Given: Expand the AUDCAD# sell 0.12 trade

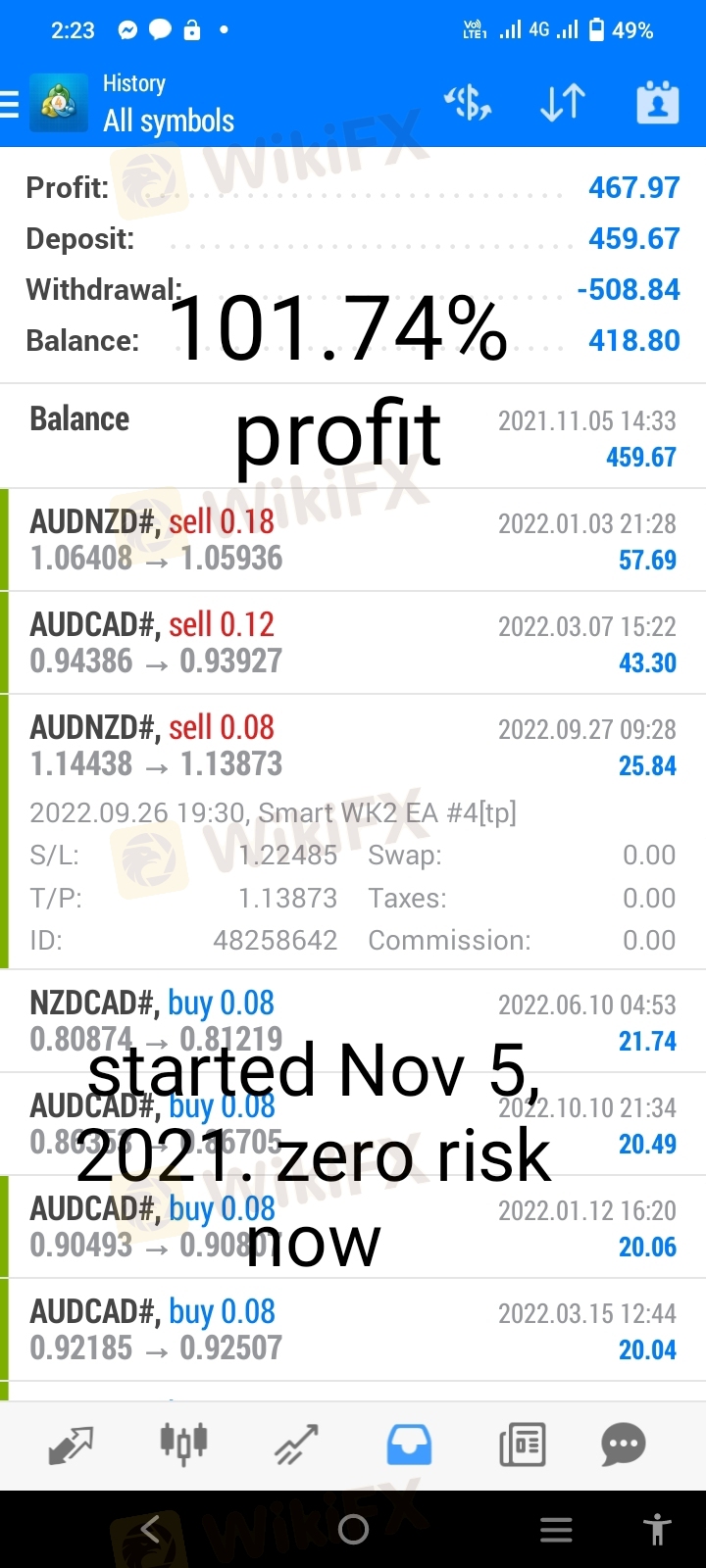Looking at the screenshot, I should pyautogui.click(x=353, y=643).
